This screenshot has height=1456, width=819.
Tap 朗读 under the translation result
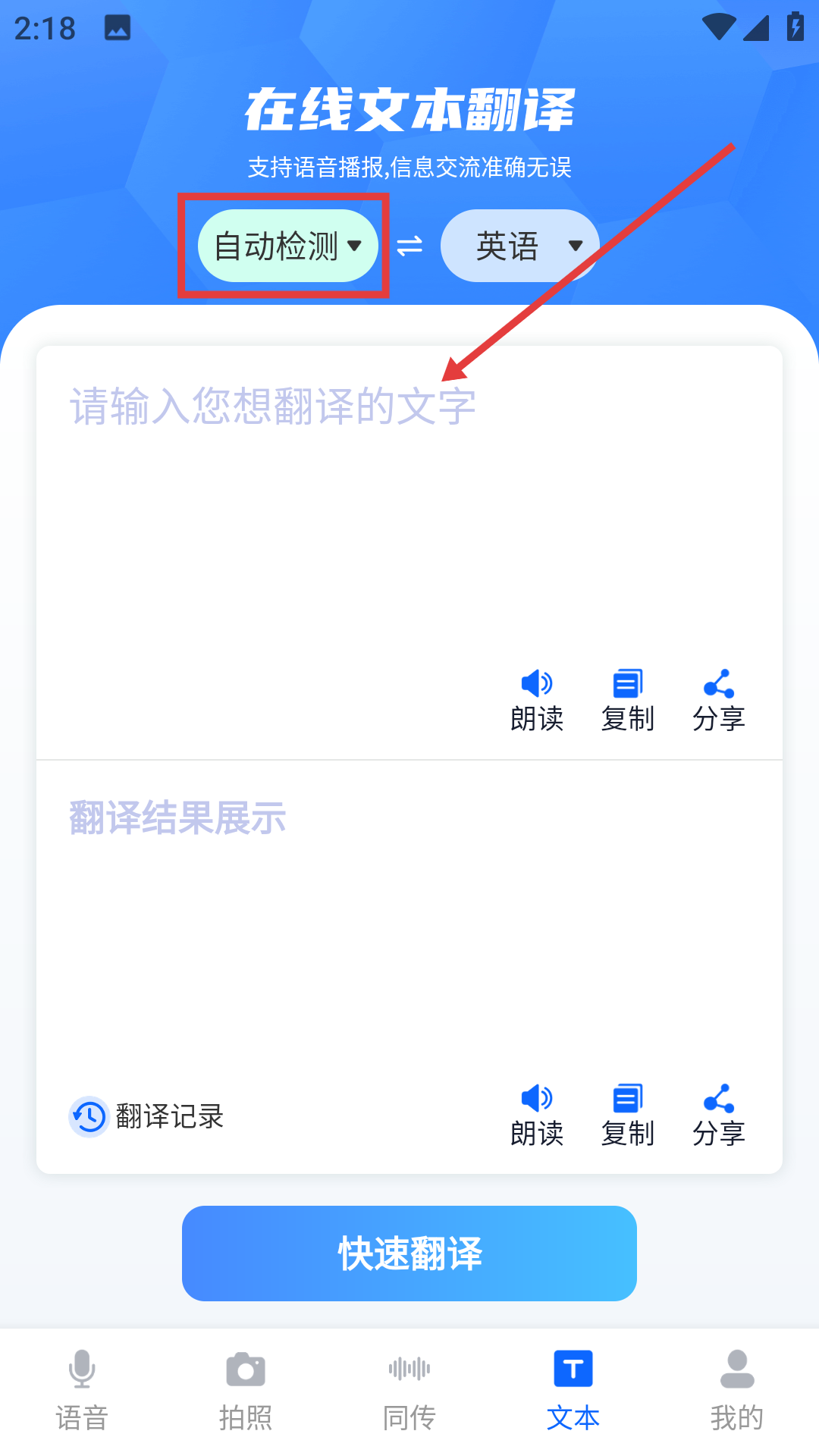click(x=537, y=1115)
